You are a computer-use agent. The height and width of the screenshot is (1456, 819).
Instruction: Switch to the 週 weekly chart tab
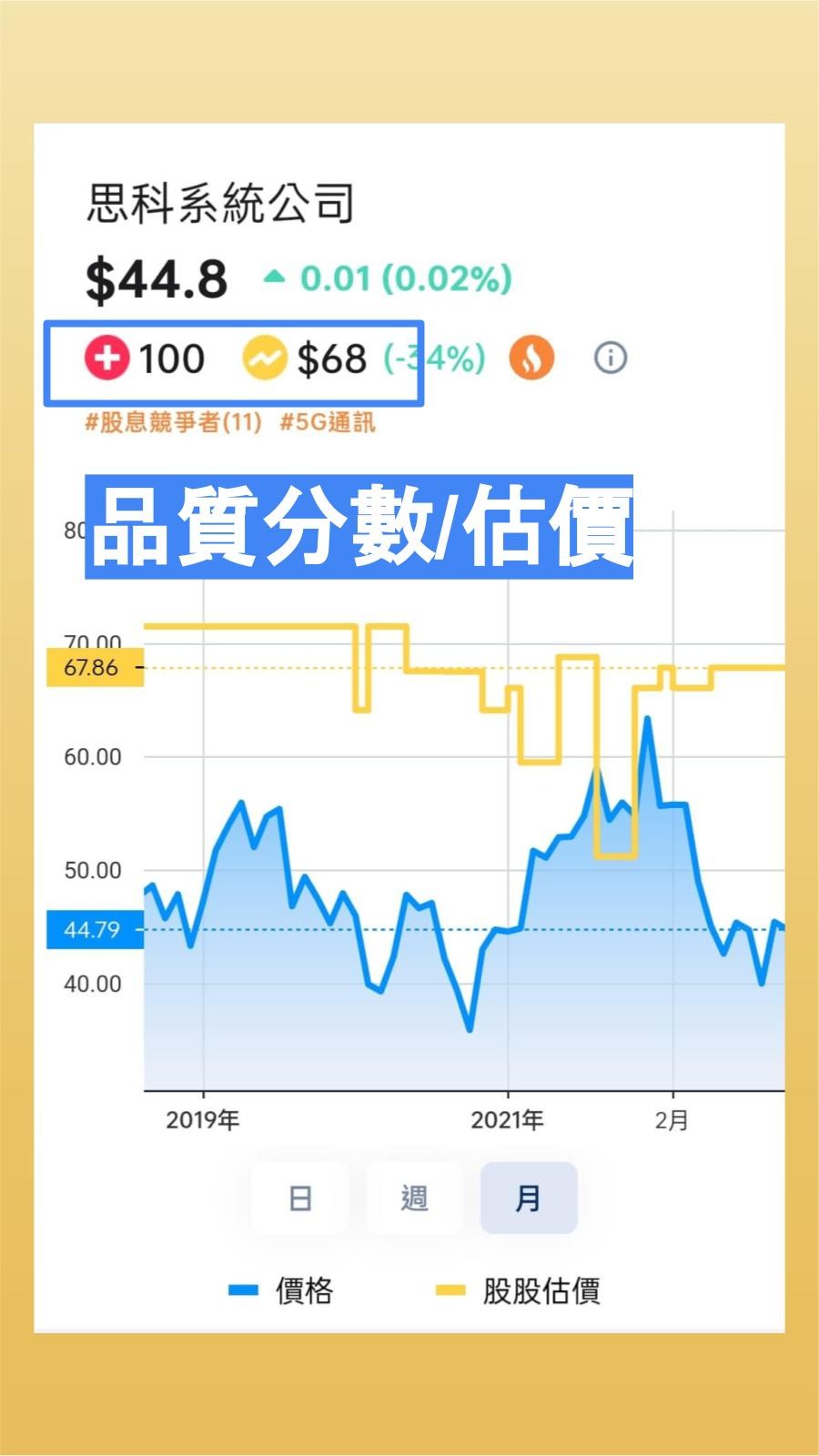click(414, 1198)
